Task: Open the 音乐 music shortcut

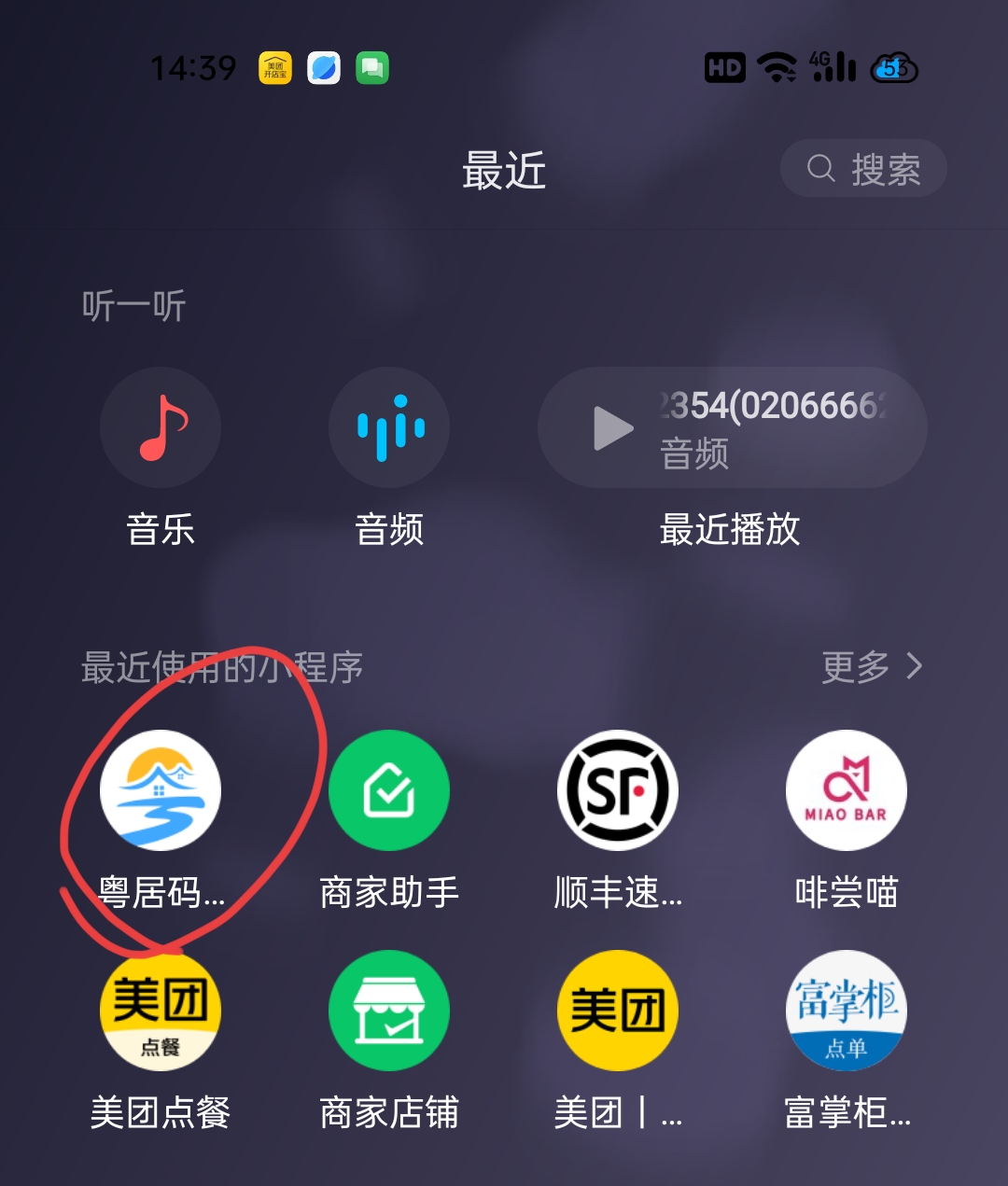Action: (x=161, y=428)
